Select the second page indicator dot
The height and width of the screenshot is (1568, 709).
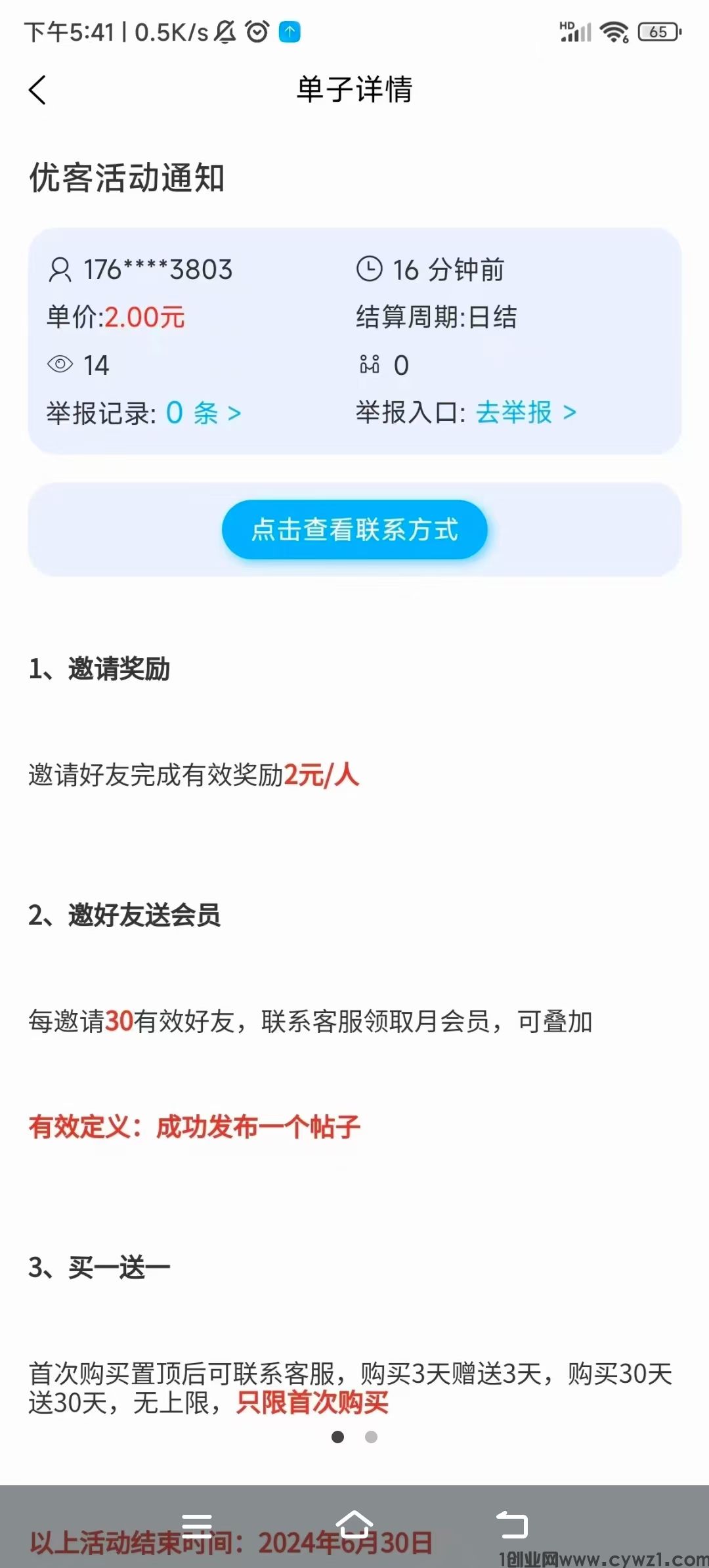371,1437
